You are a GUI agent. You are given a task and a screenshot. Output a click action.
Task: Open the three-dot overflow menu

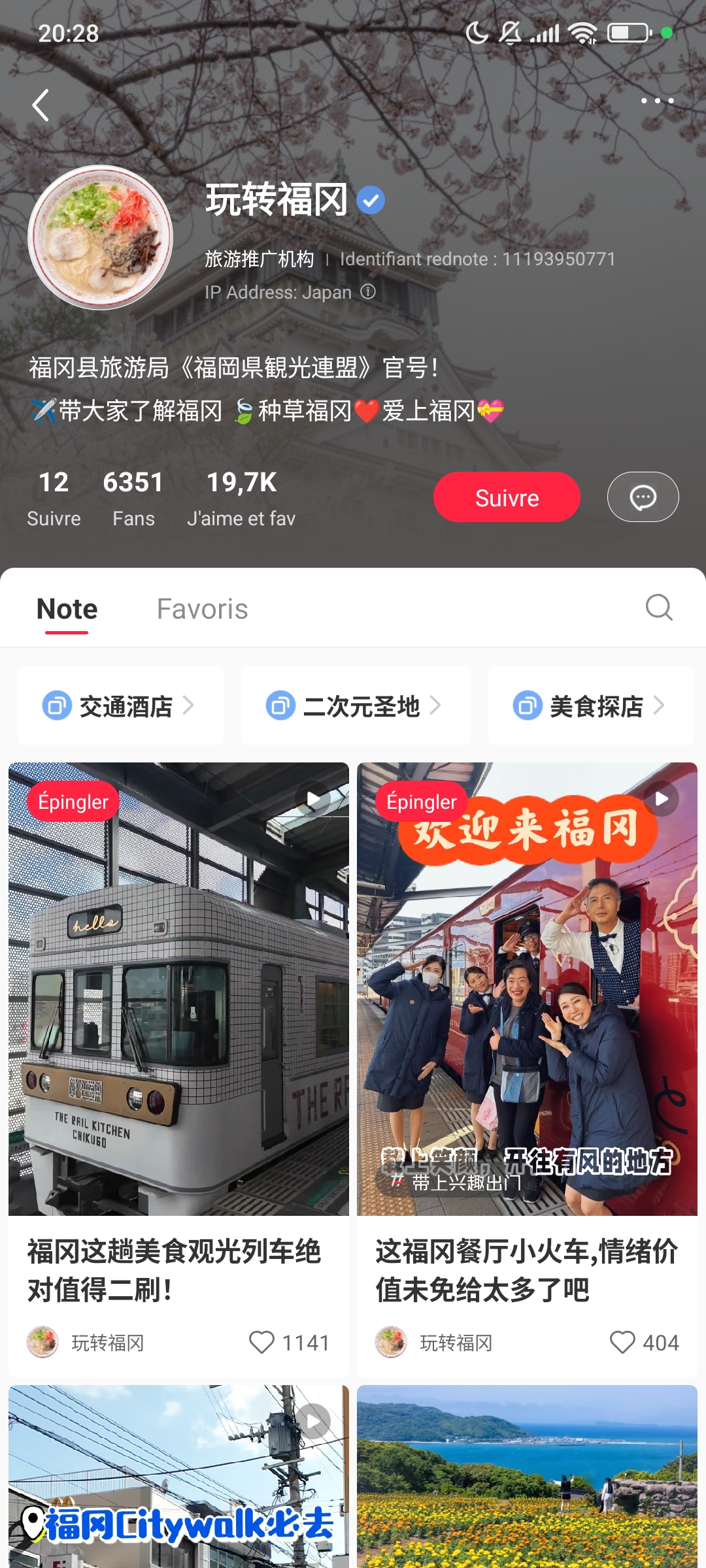[657, 101]
